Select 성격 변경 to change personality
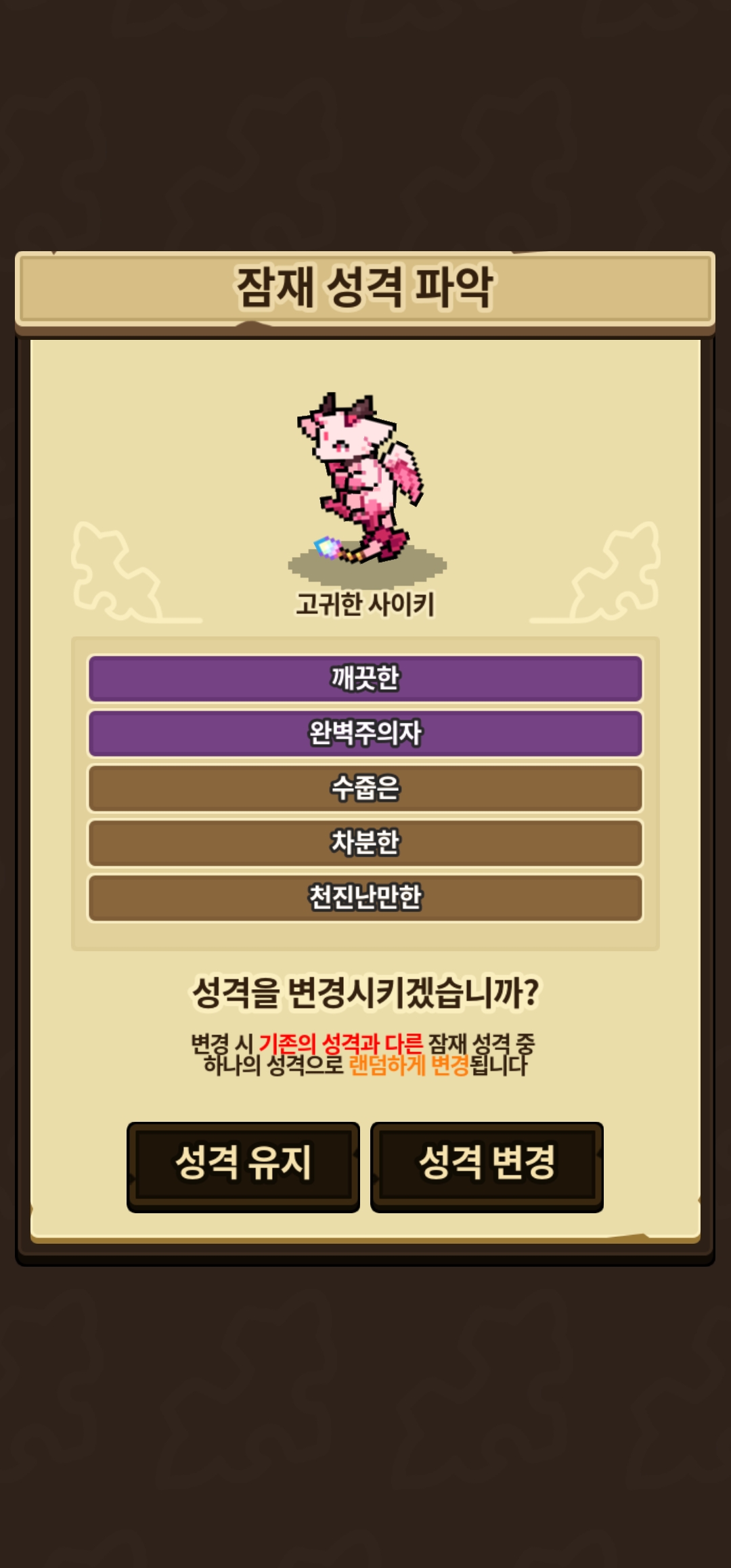The width and height of the screenshot is (731, 1568). tap(487, 1164)
